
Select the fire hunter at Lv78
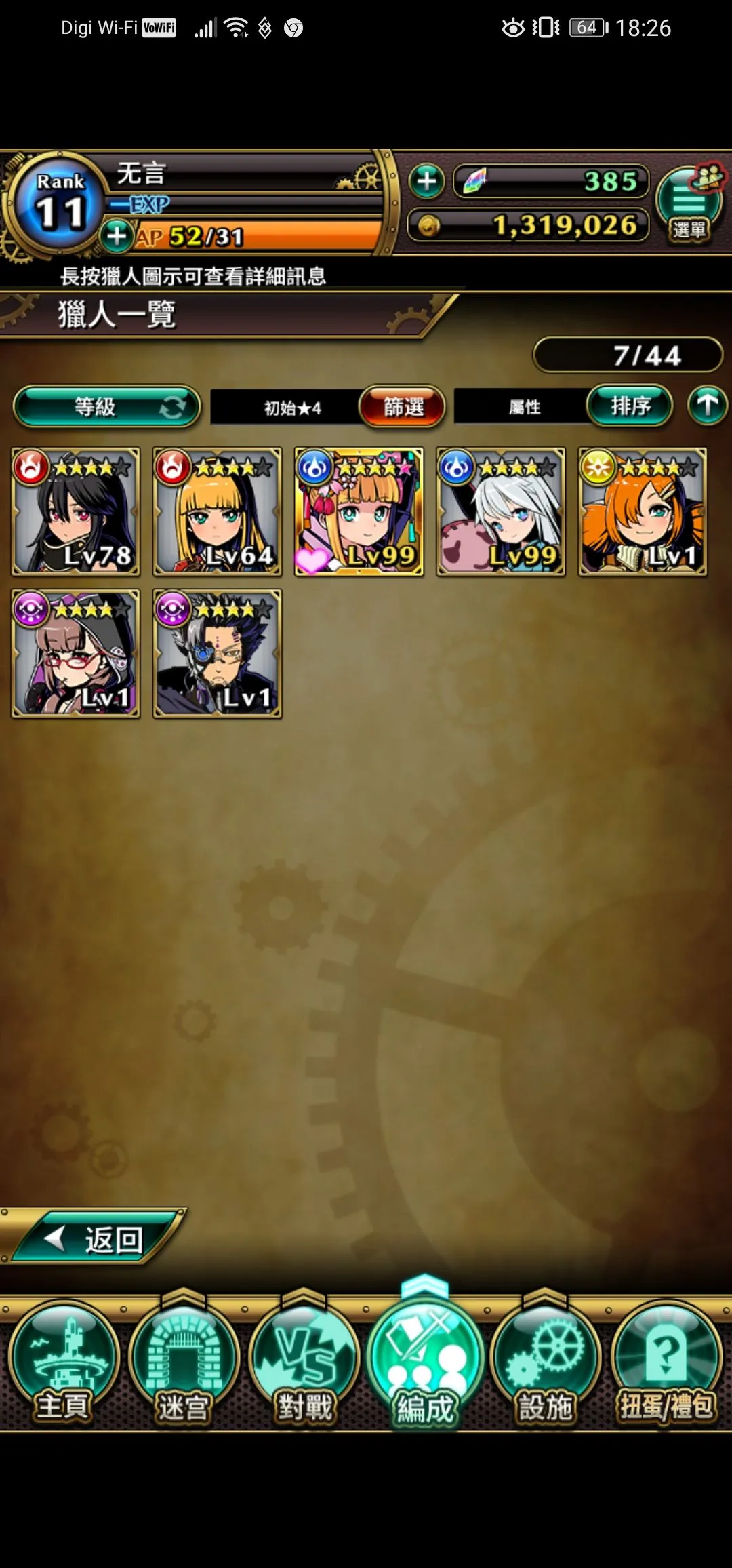click(x=76, y=512)
